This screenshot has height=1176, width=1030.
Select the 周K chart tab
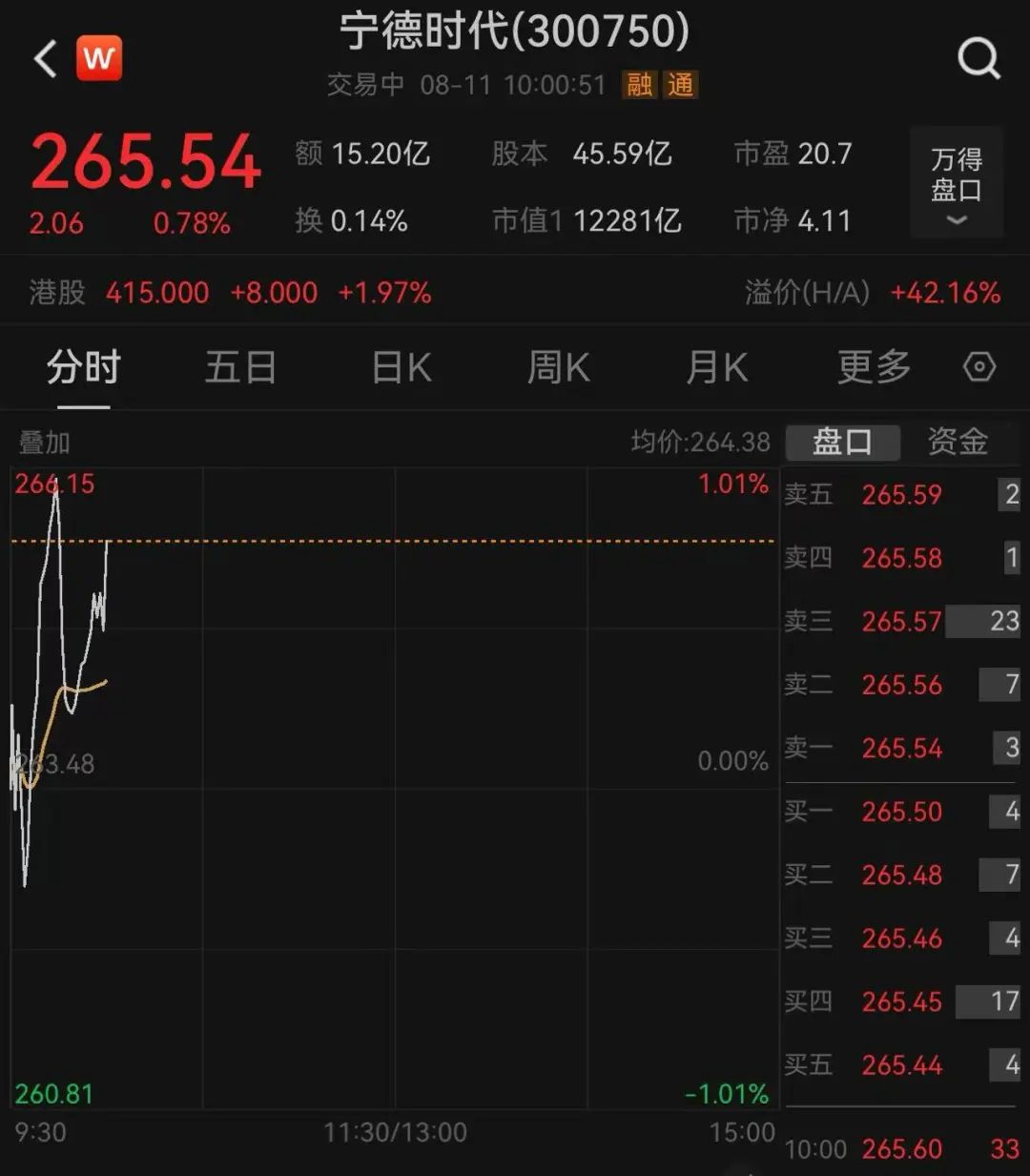(559, 367)
